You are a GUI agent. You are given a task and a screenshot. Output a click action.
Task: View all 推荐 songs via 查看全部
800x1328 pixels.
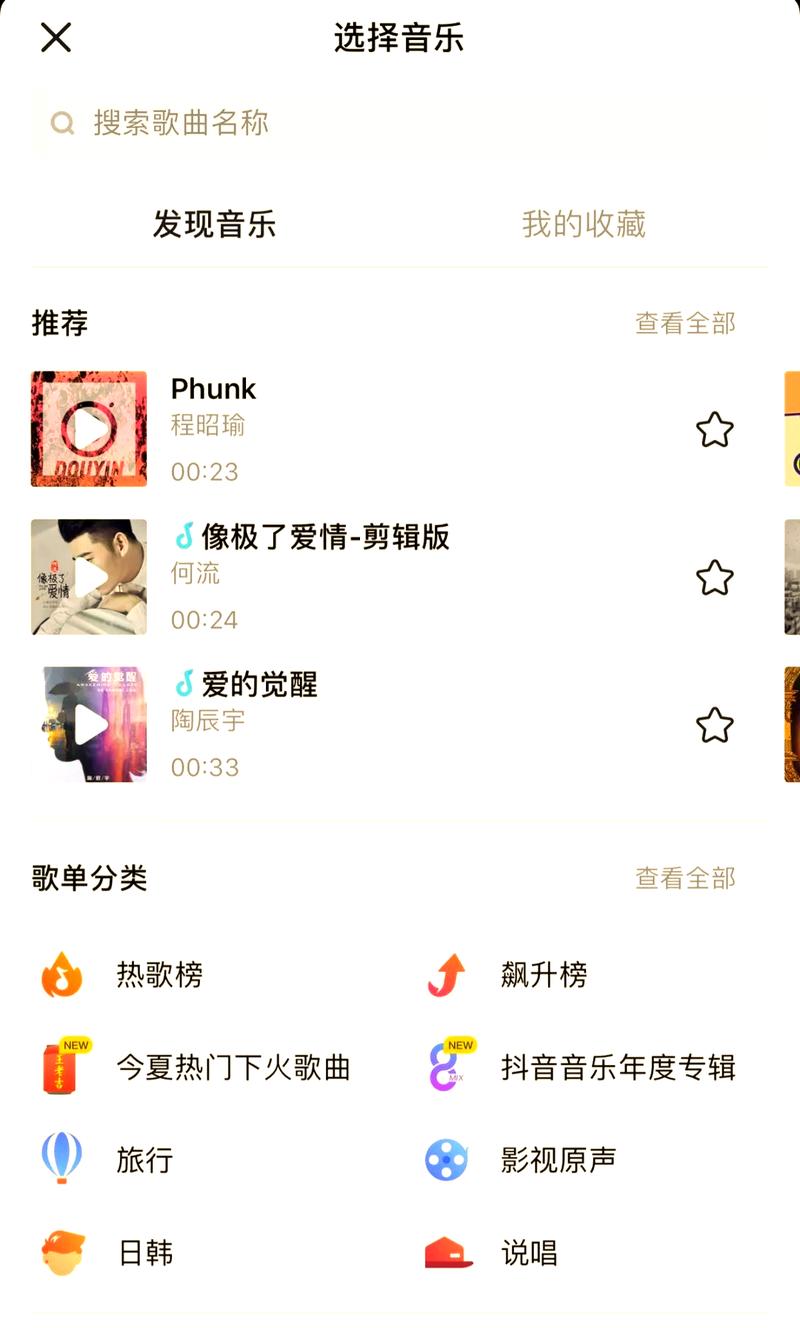point(685,323)
